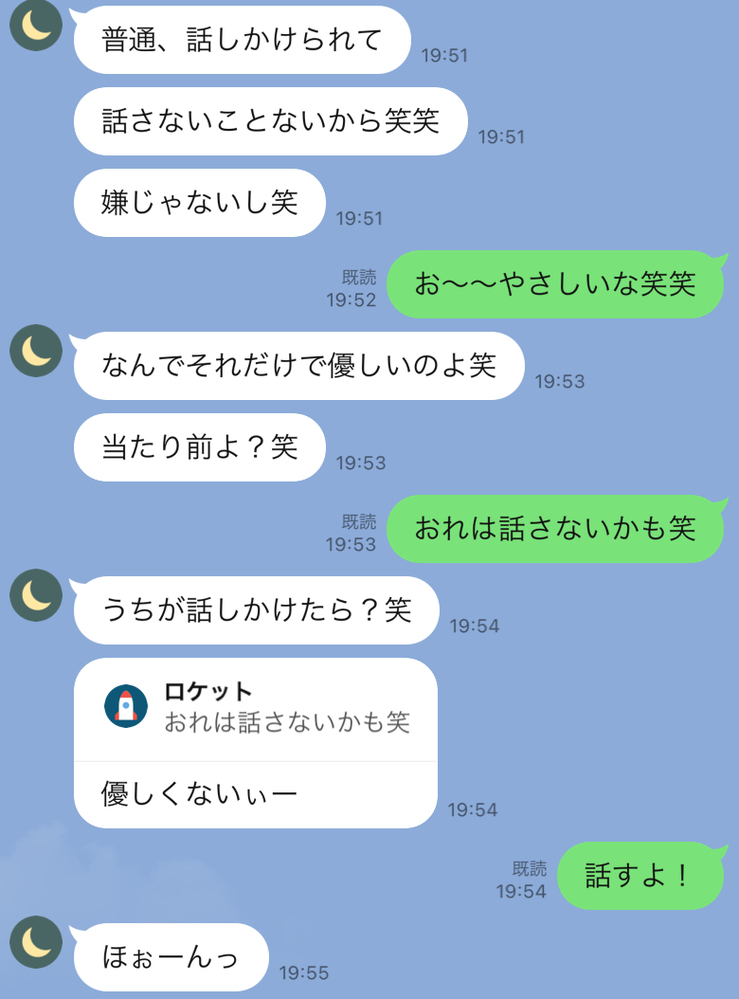Open the moon avatar beside 普通、話しかけられて
This screenshot has height=999, width=739.
(x=36, y=25)
